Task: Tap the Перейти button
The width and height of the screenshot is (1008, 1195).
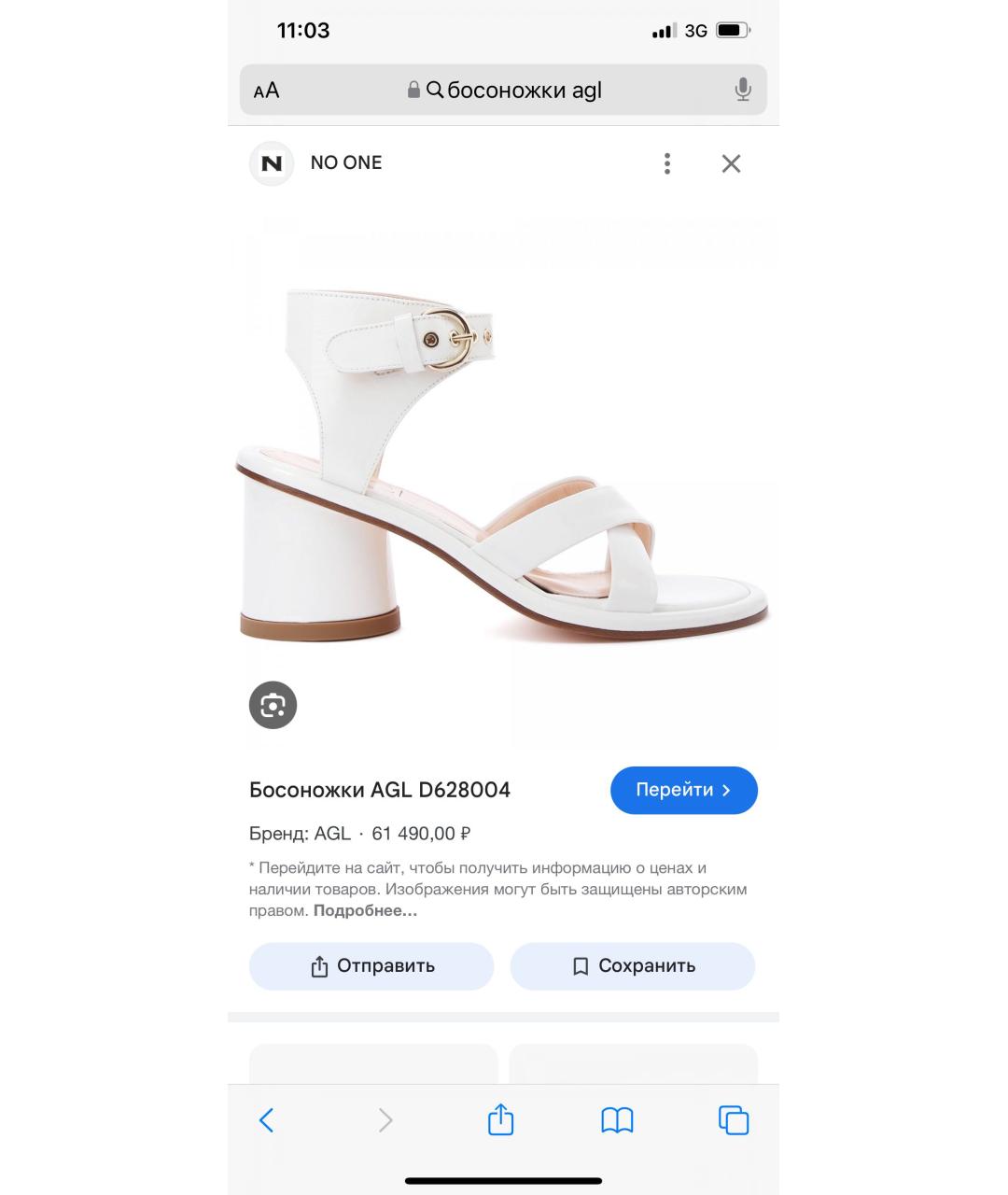Action: [x=683, y=790]
